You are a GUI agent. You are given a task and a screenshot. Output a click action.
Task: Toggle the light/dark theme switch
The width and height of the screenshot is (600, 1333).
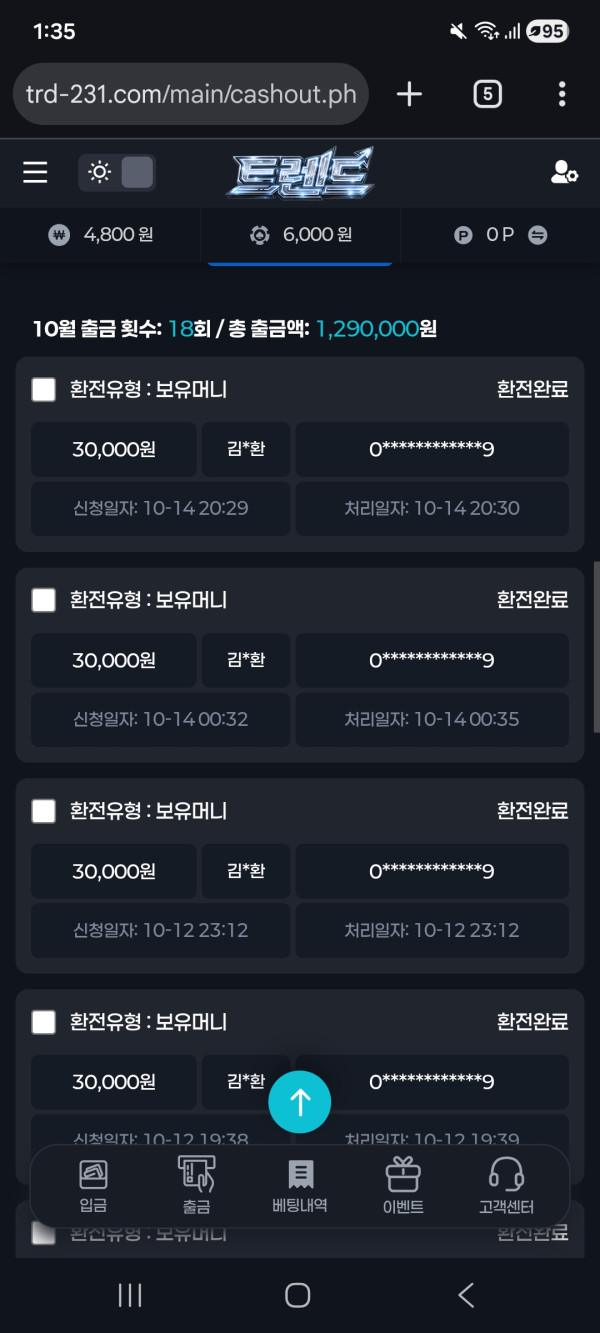117,173
